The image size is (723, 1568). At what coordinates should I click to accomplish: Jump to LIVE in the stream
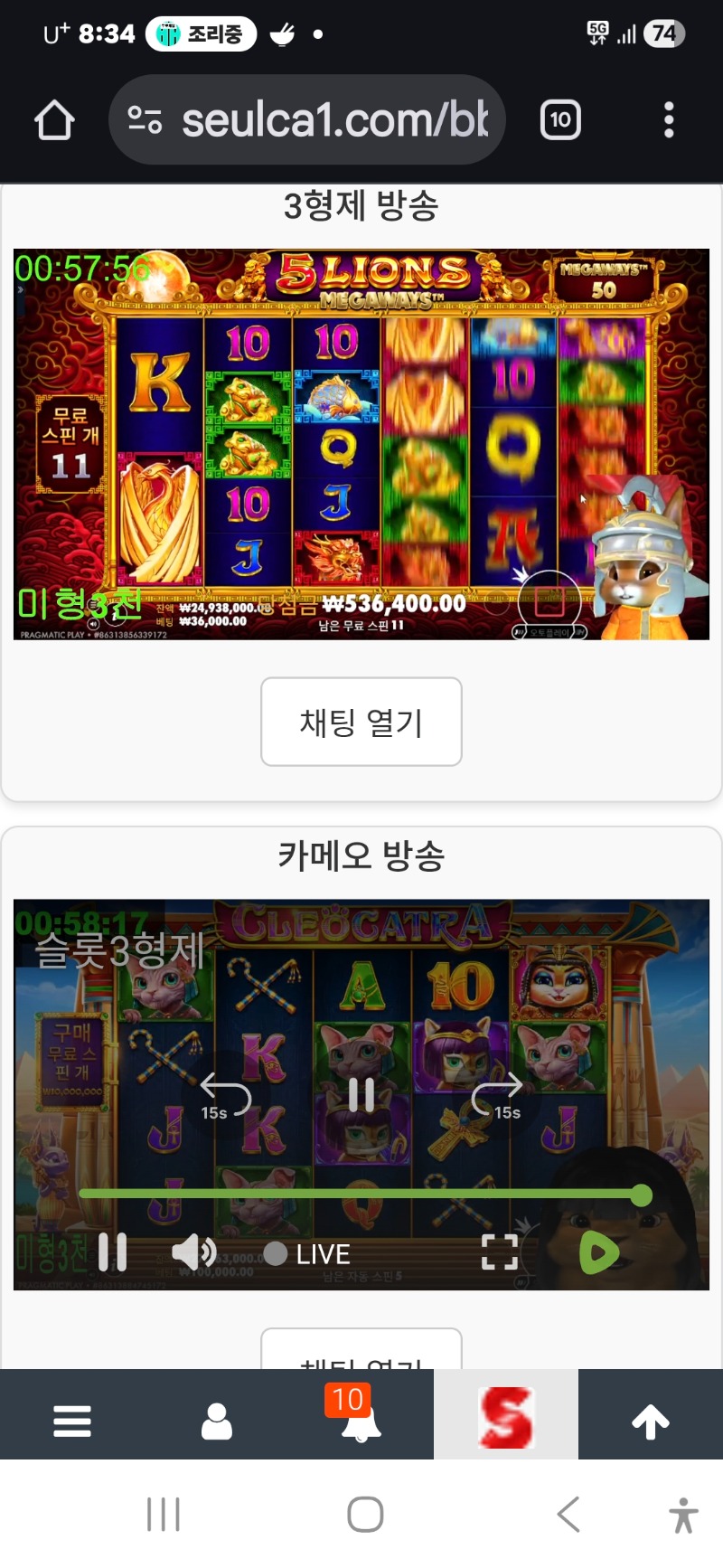[307, 1253]
